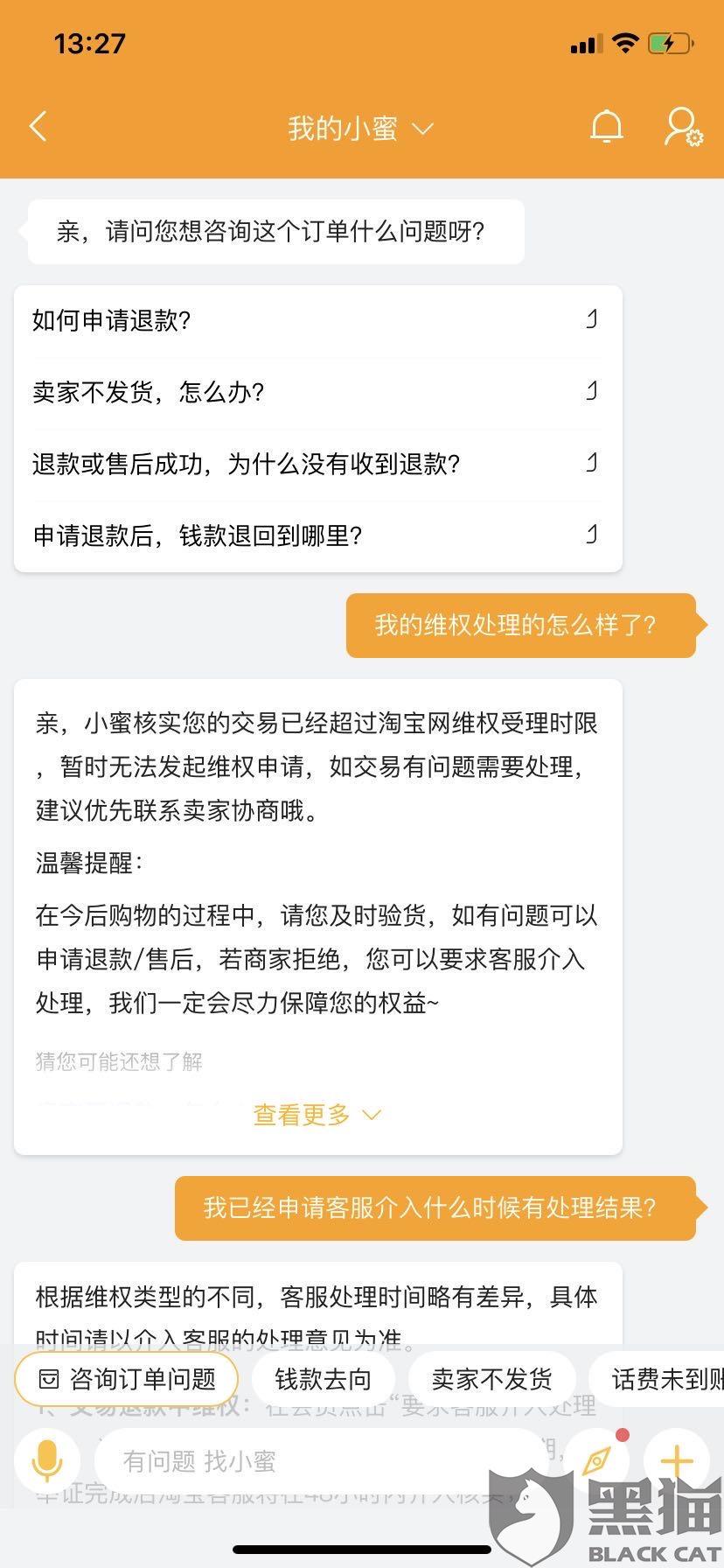Start voice input with the microphone
Screen dimensions: 724x1568
(47, 1460)
